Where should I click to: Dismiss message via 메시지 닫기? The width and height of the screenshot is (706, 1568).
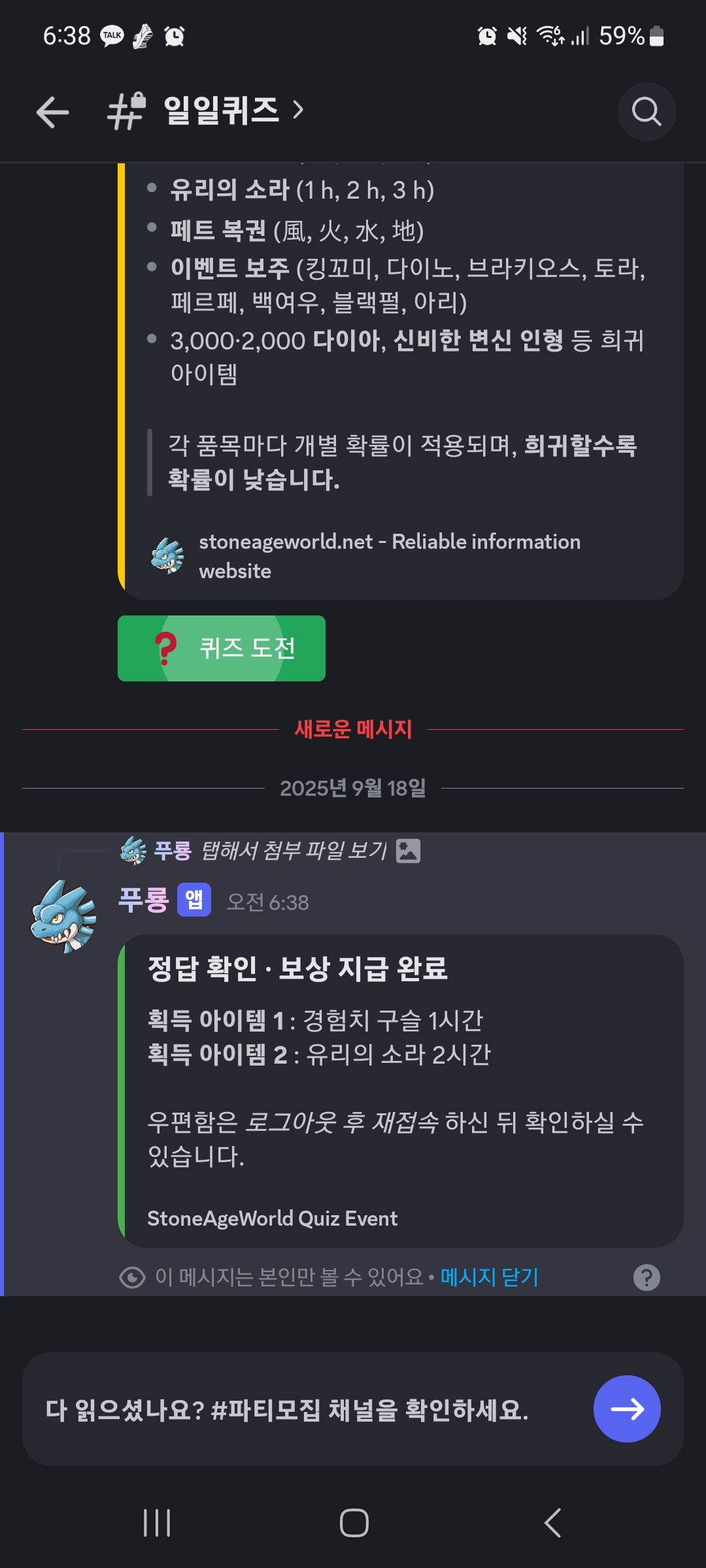click(489, 1277)
